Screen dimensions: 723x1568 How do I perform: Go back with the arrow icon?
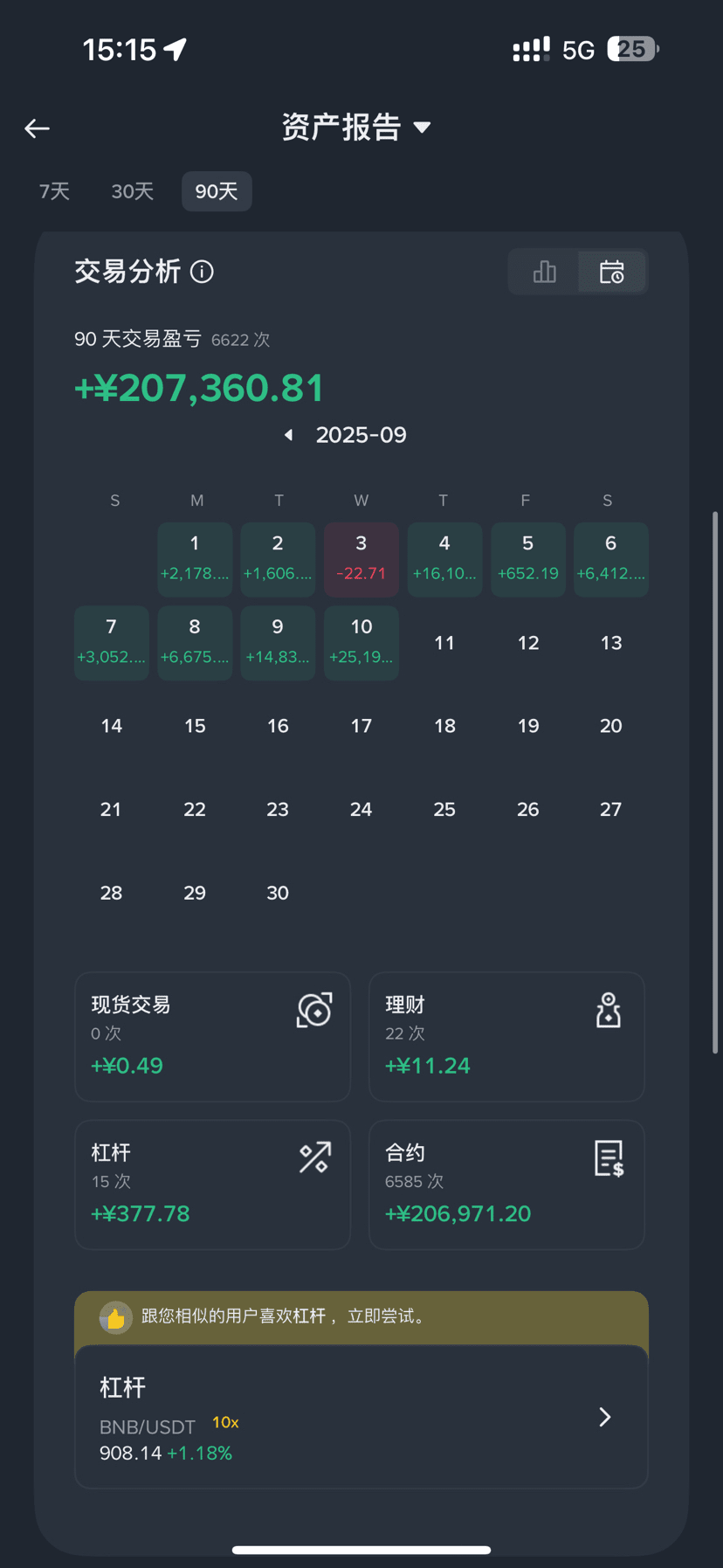(37, 128)
